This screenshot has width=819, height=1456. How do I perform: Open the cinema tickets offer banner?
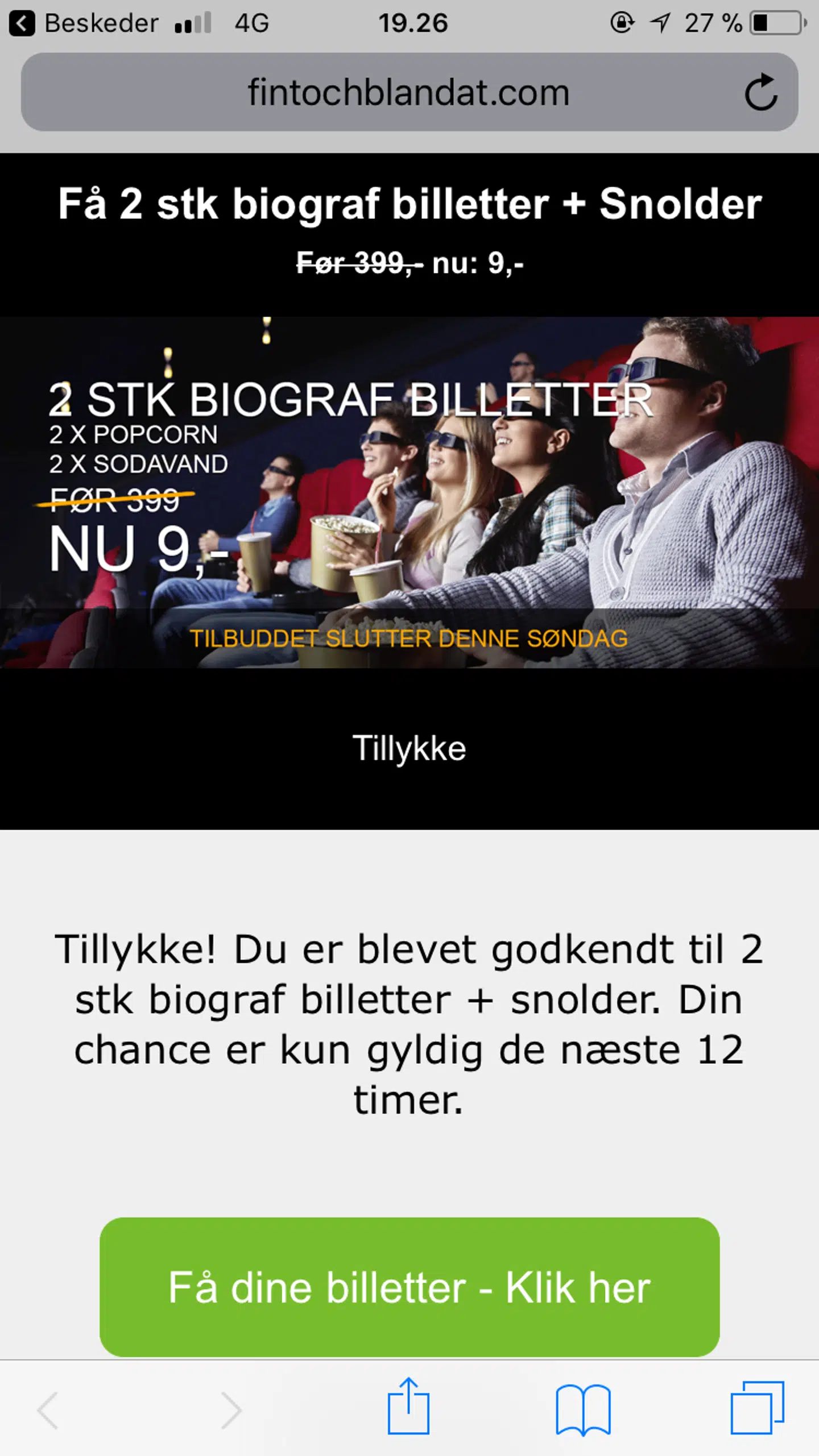(x=409, y=492)
